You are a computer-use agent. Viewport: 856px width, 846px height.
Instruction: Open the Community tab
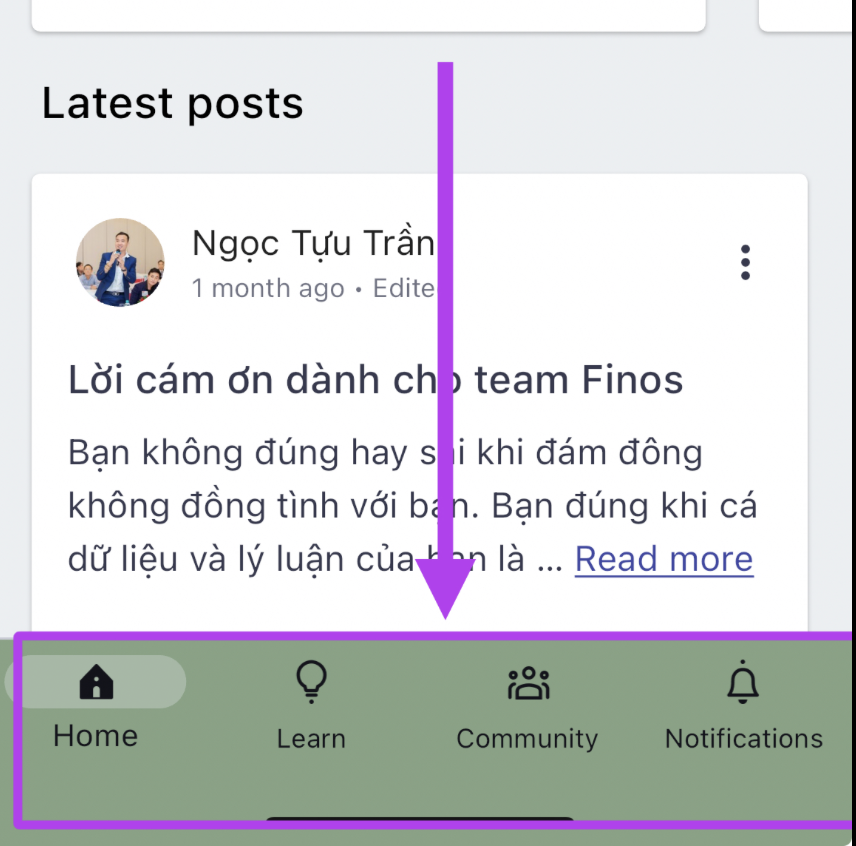pyautogui.click(x=527, y=706)
